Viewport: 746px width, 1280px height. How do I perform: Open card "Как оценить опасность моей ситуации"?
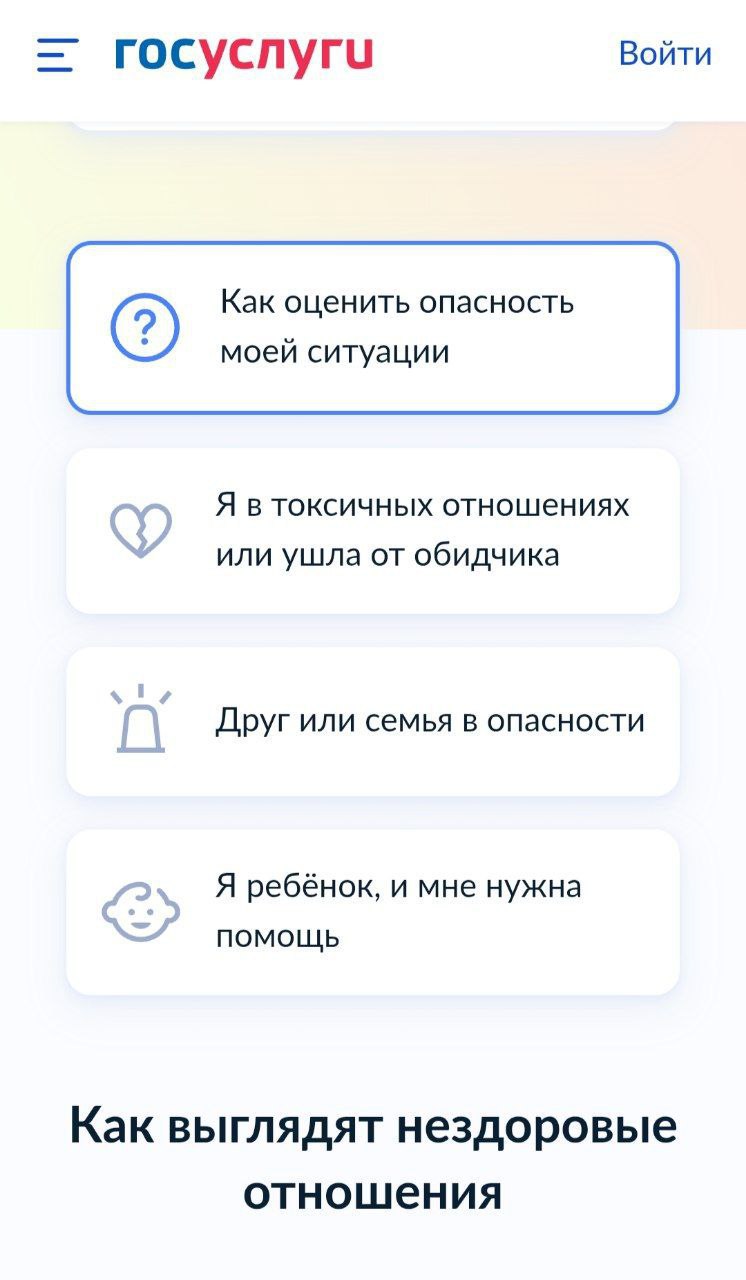pos(373,328)
